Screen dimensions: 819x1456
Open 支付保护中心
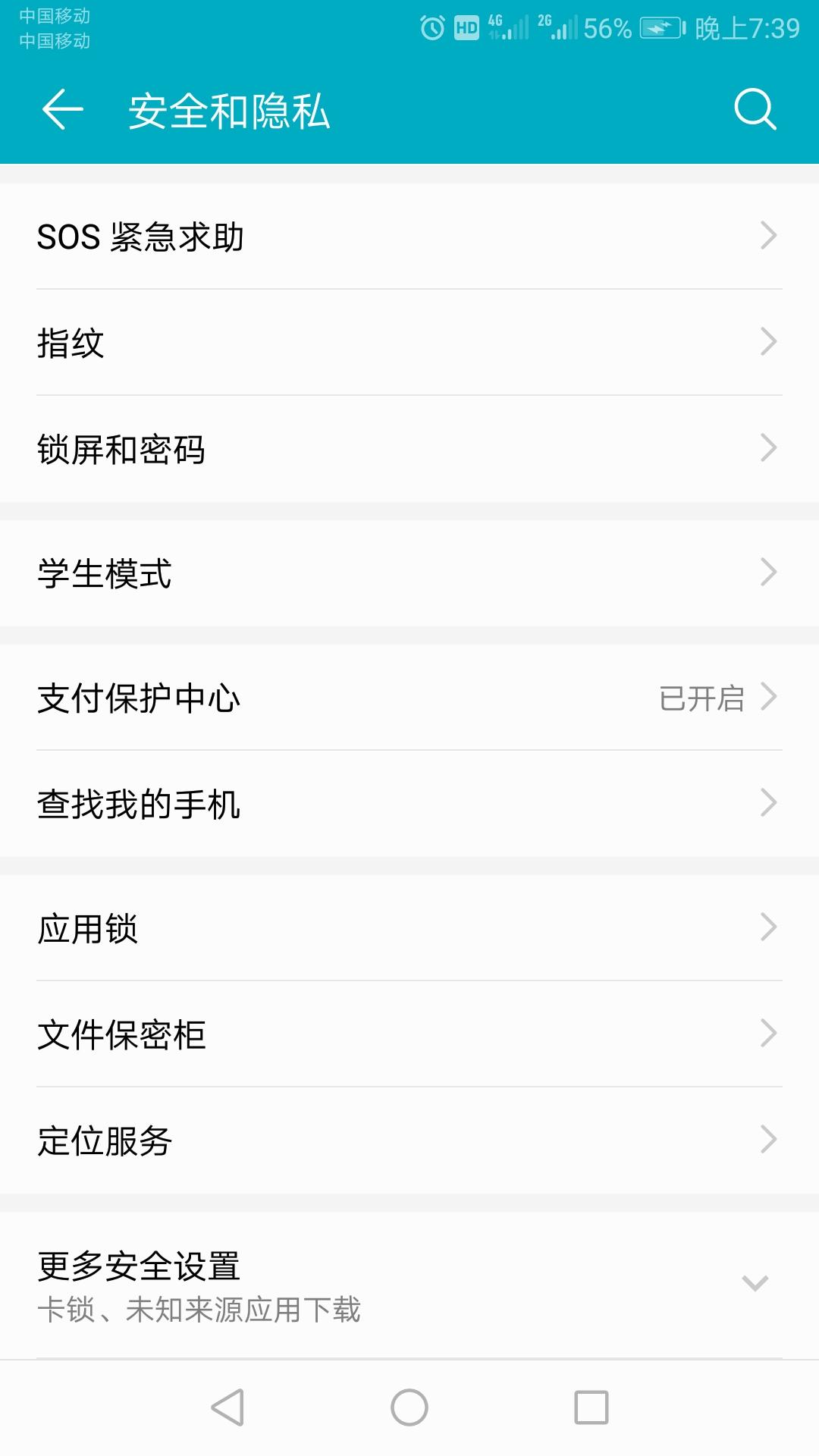click(409, 697)
